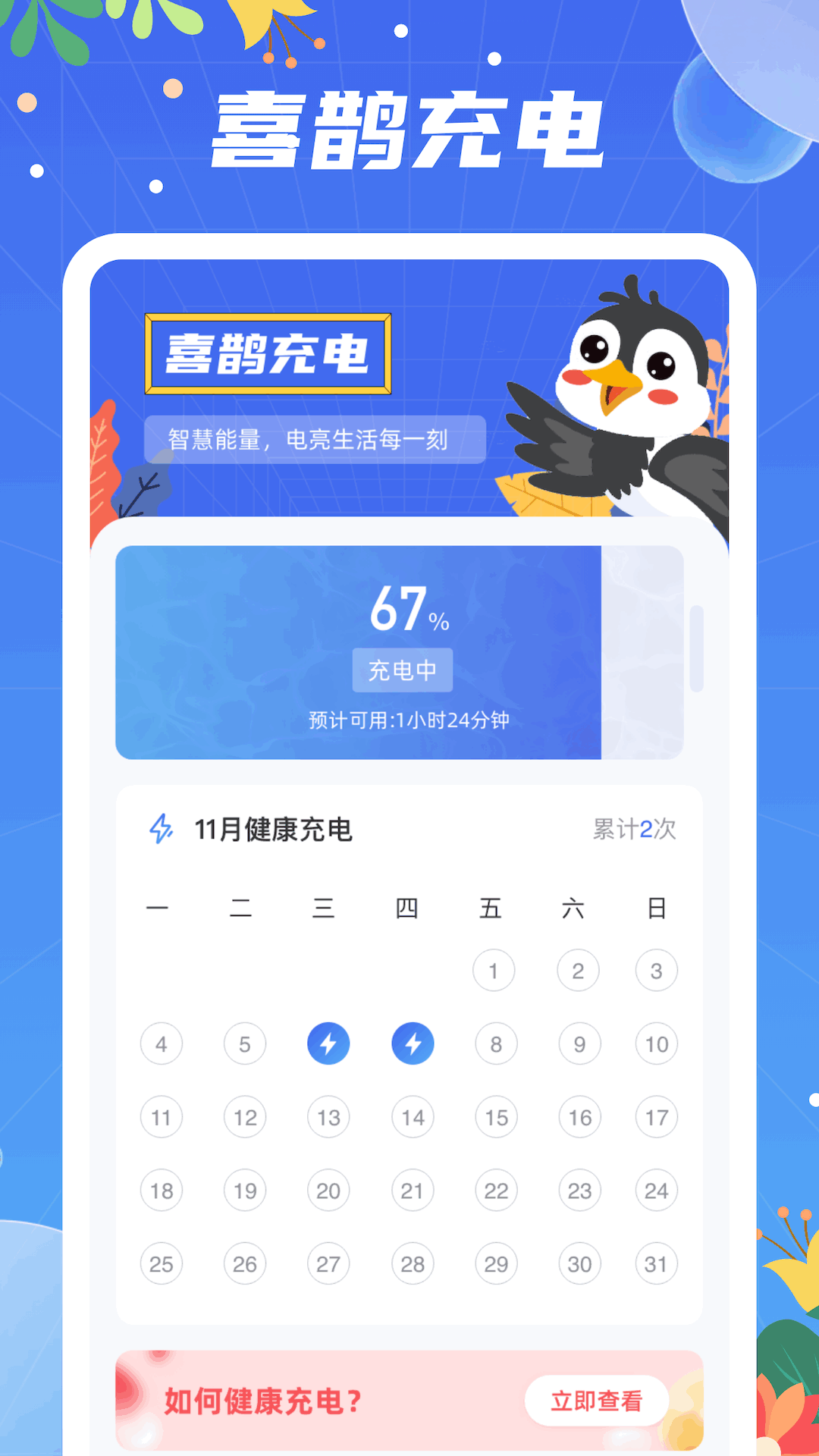This screenshot has width=819, height=1456.
Task: Select the November 7 charging bolt icon
Action: coord(413,1043)
